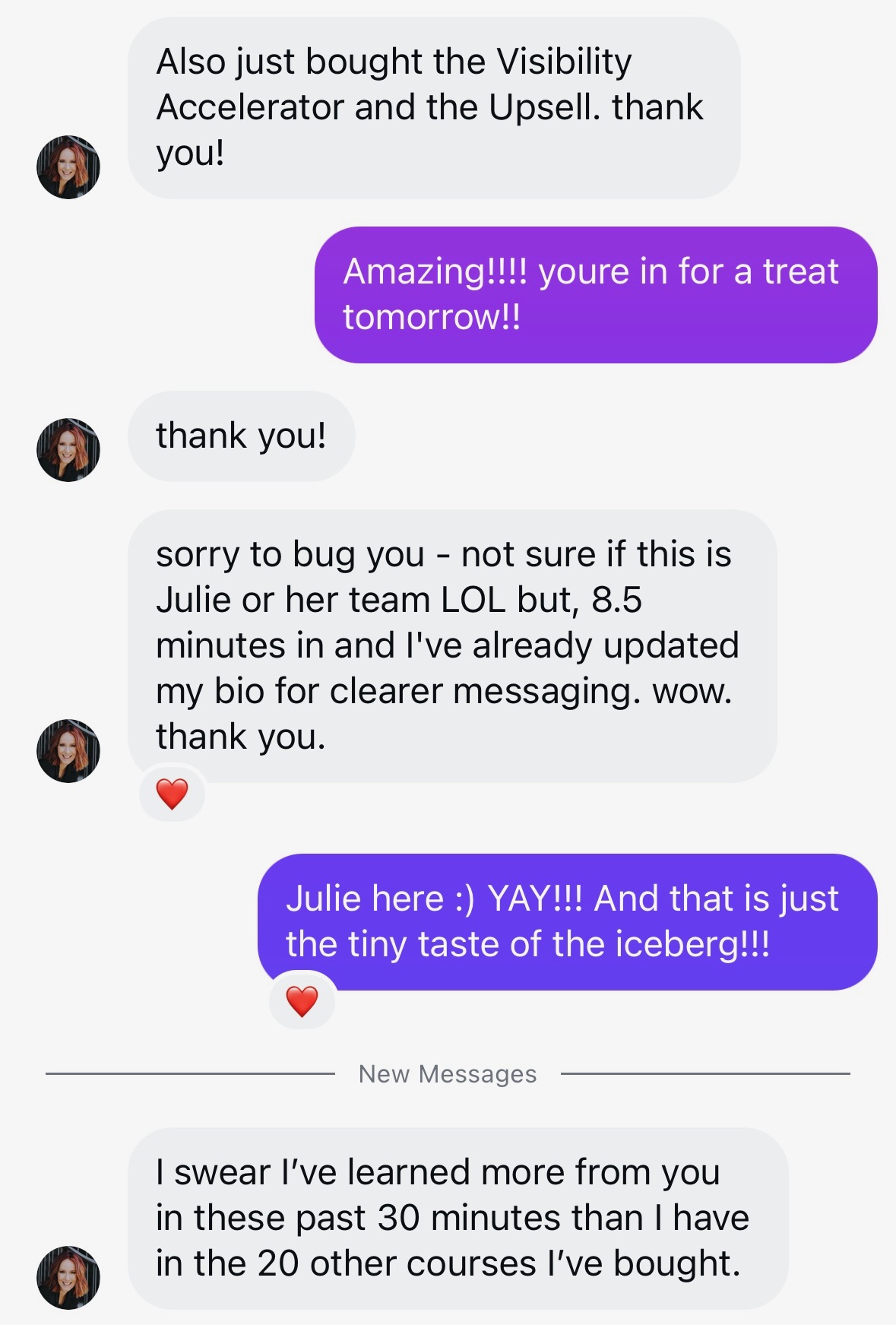Screen dimensions: 896x1325
Task: View heart reaction under "Julie here :)" message
Action: point(302,1001)
